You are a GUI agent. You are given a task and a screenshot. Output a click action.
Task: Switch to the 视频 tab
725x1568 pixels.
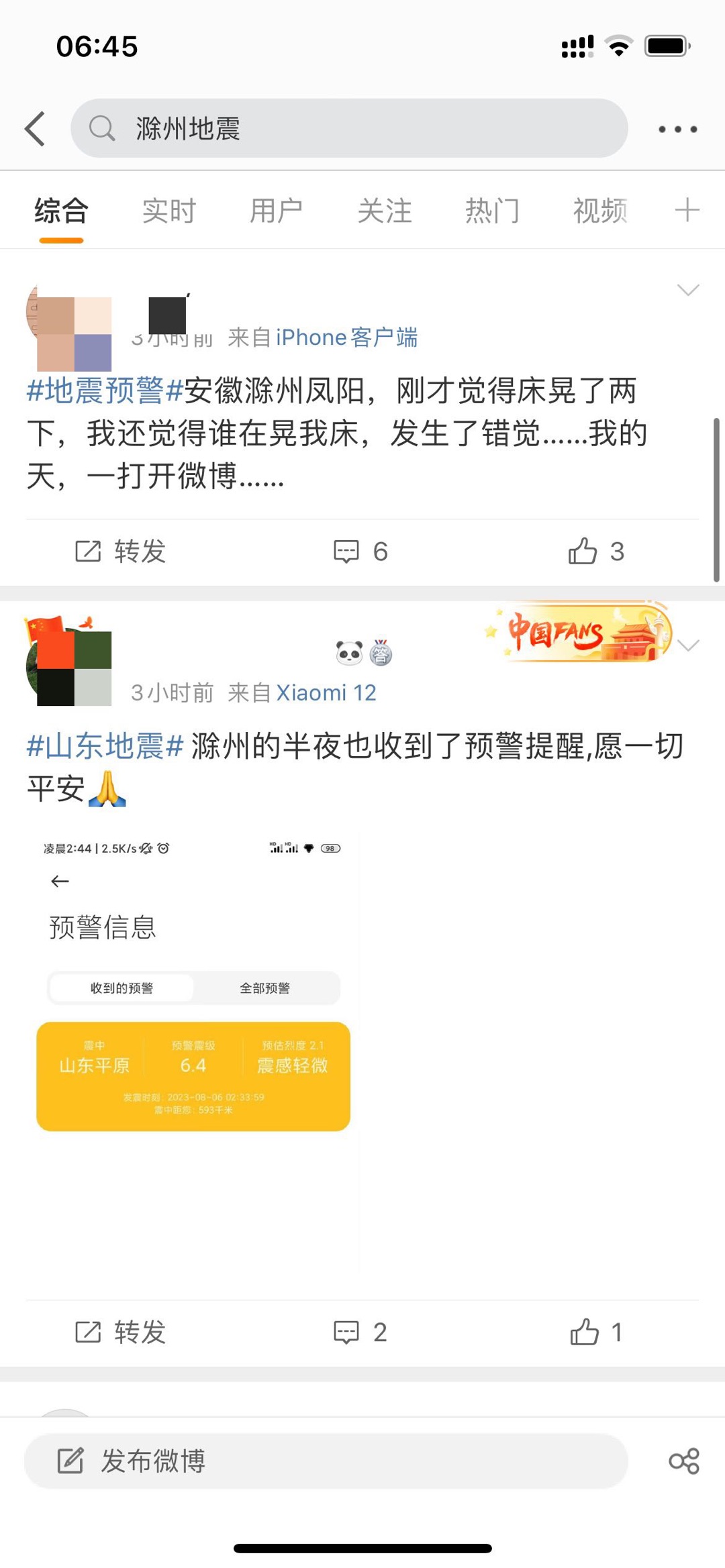pyautogui.click(x=599, y=211)
